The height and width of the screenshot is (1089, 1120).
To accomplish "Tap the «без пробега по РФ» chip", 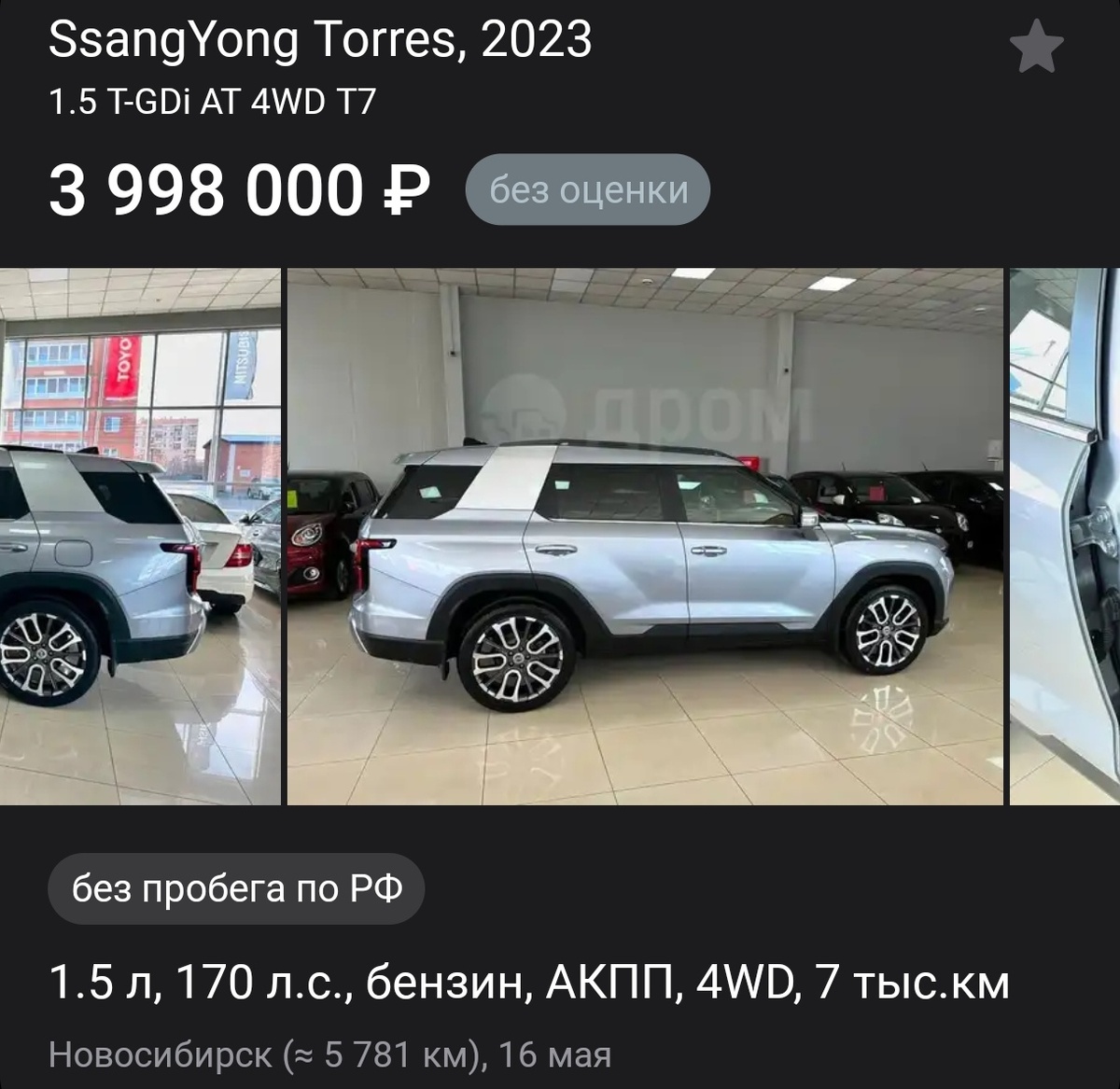I will click(x=237, y=888).
